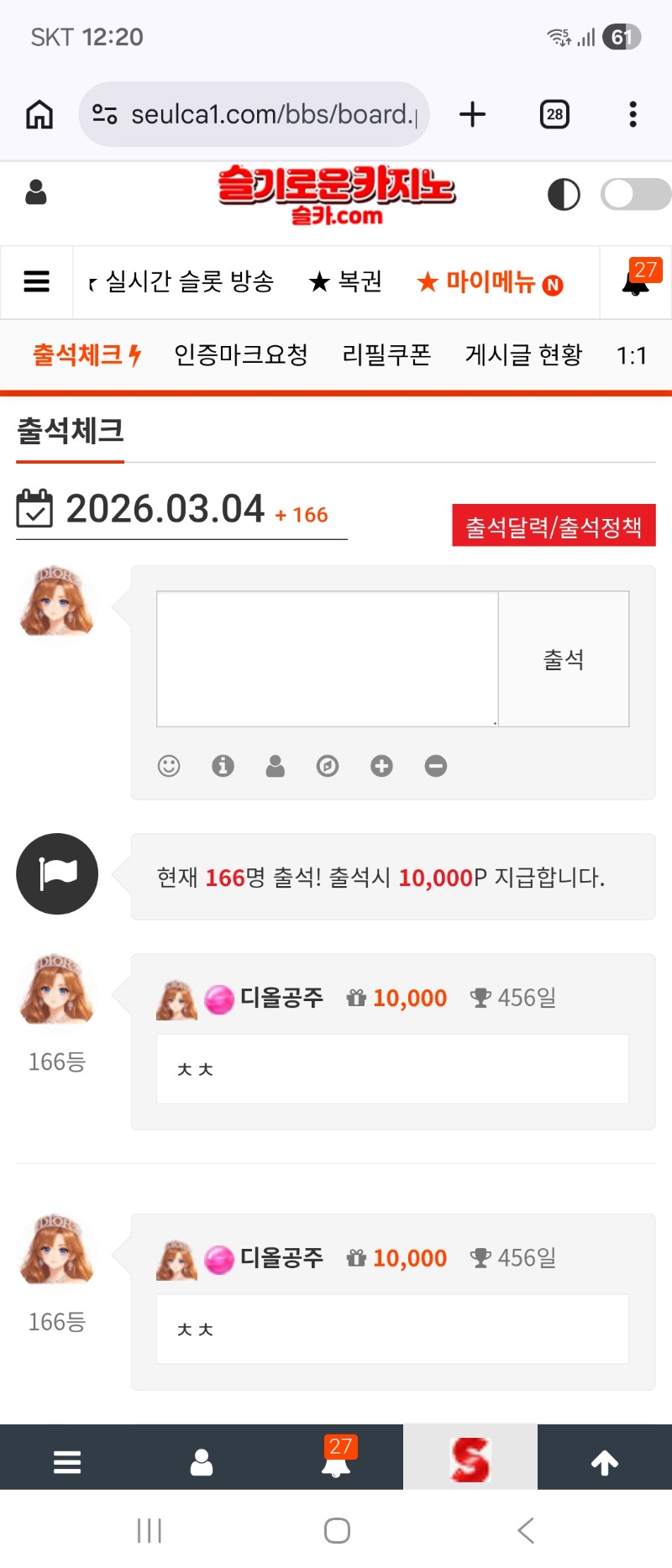This screenshot has width=672, height=1568.
Task: Open a new browser tab
Action: click(x=473, y=114)
